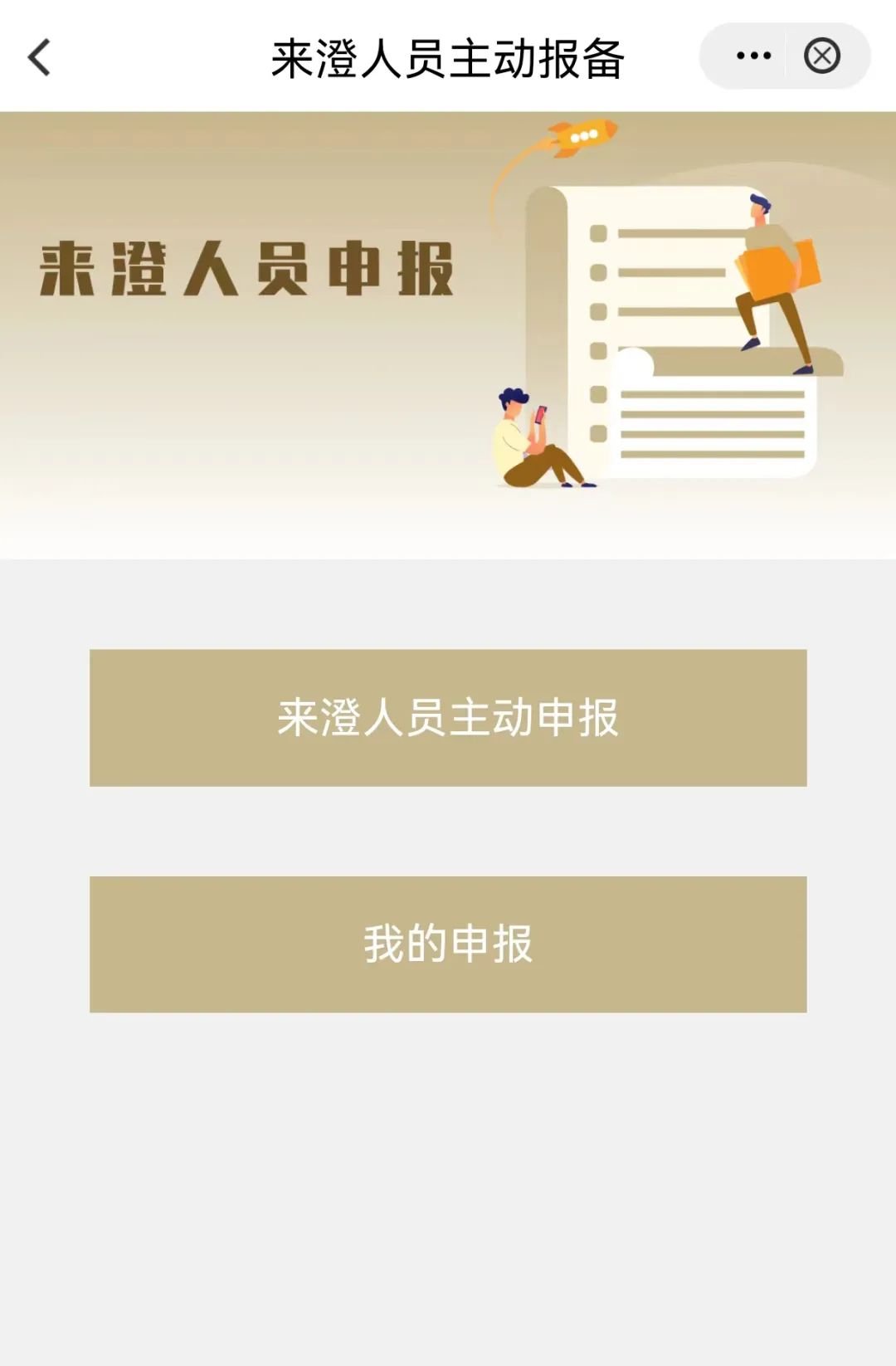Screen dimensions: 896x1366
Task: Open 来澄人员主动申报 form
Action: [x=448, y=718]
